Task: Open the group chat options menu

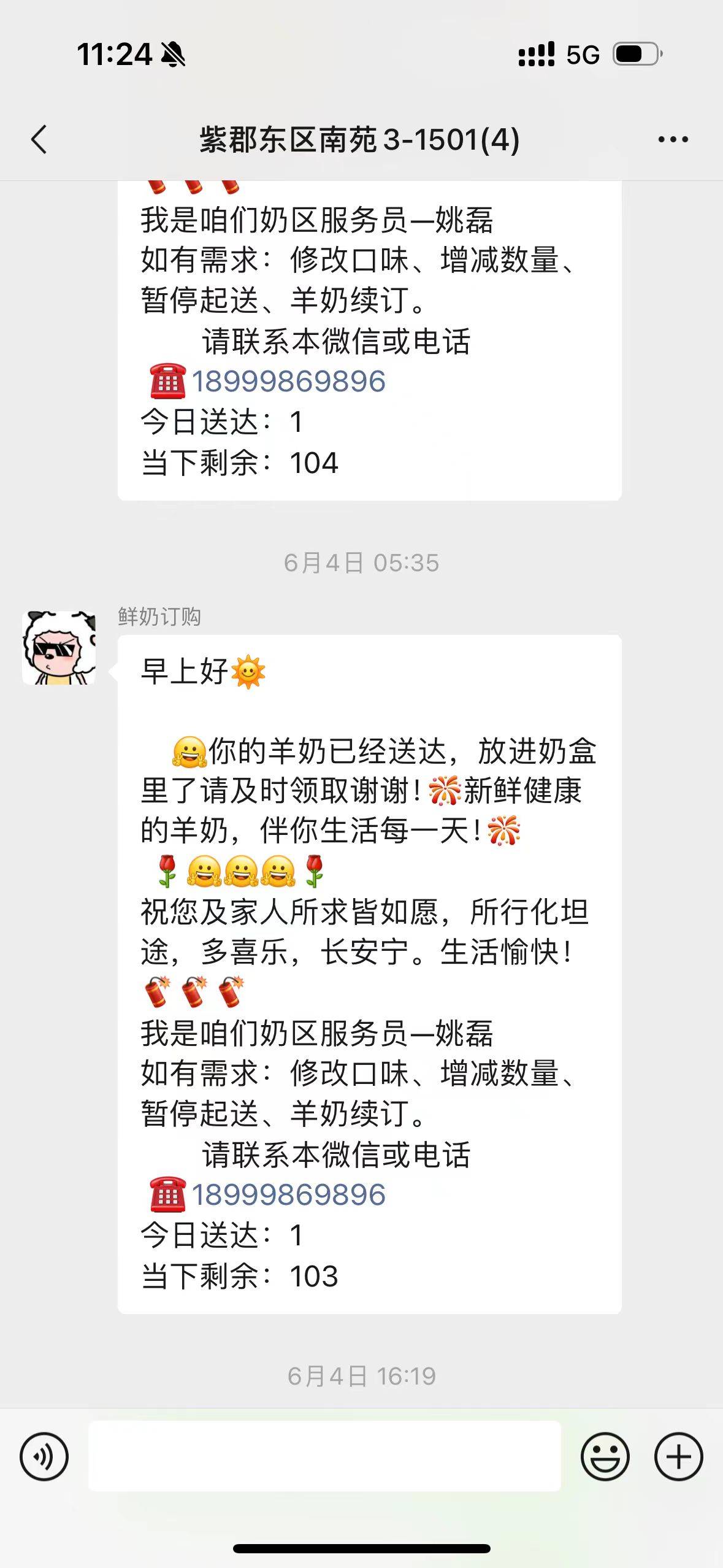Action: 673,140
